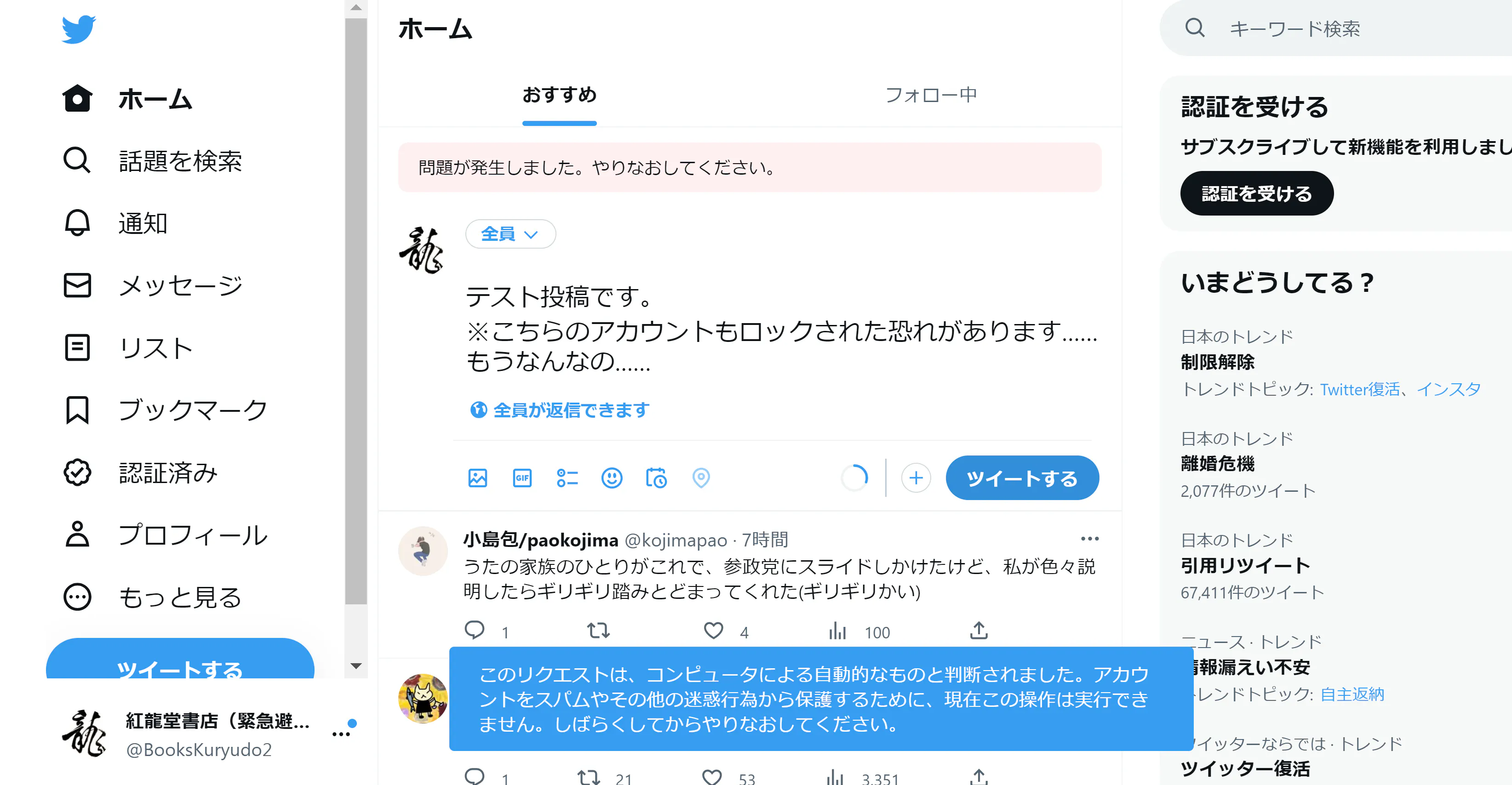Post the tweet with ツイートする in composer

[1021, 478]
